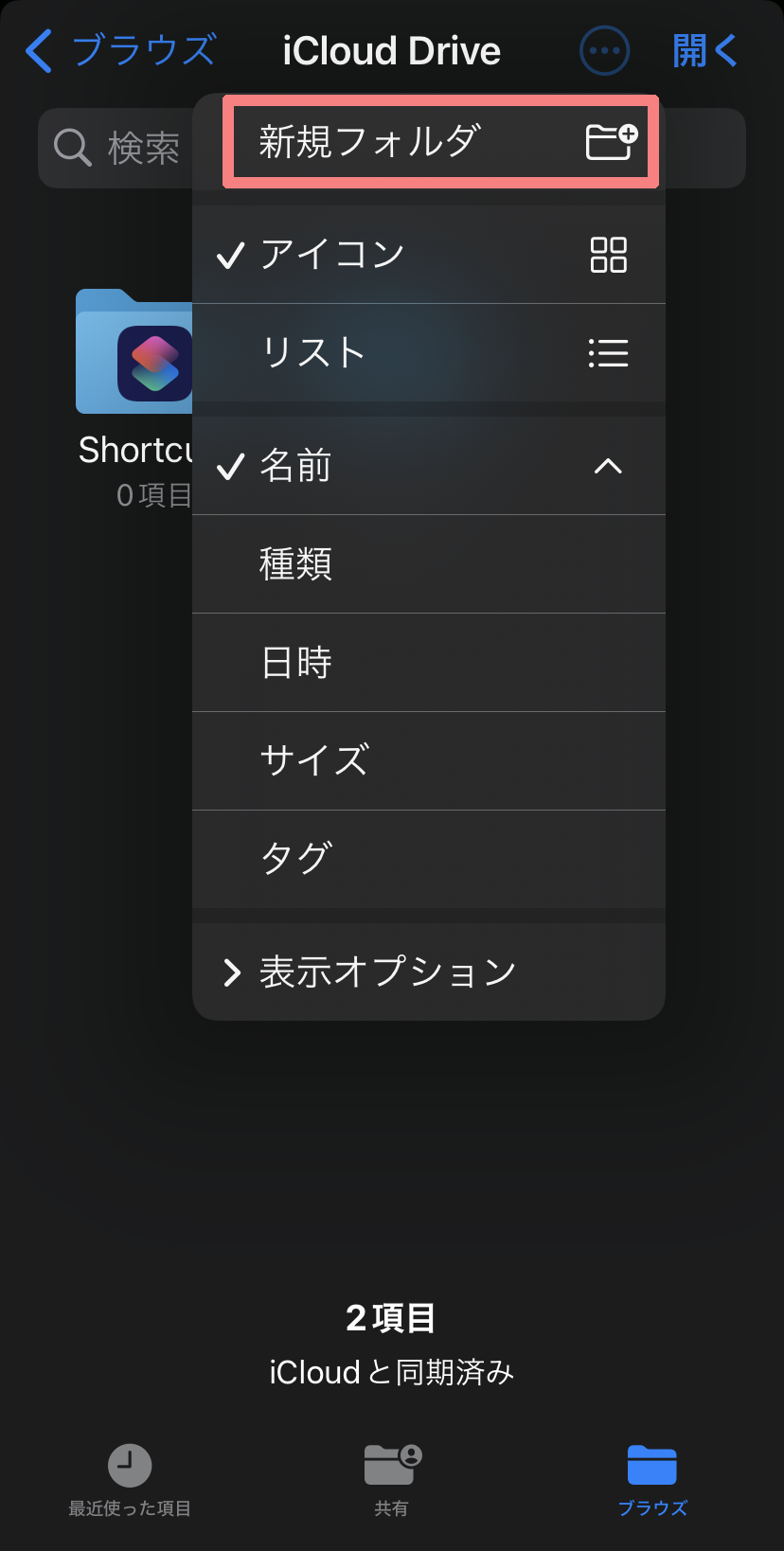Image resolution: width=784 pixels, height=1551 pixels.
Task: Select アイコン view mode
Action: click(x=428, y=255)
